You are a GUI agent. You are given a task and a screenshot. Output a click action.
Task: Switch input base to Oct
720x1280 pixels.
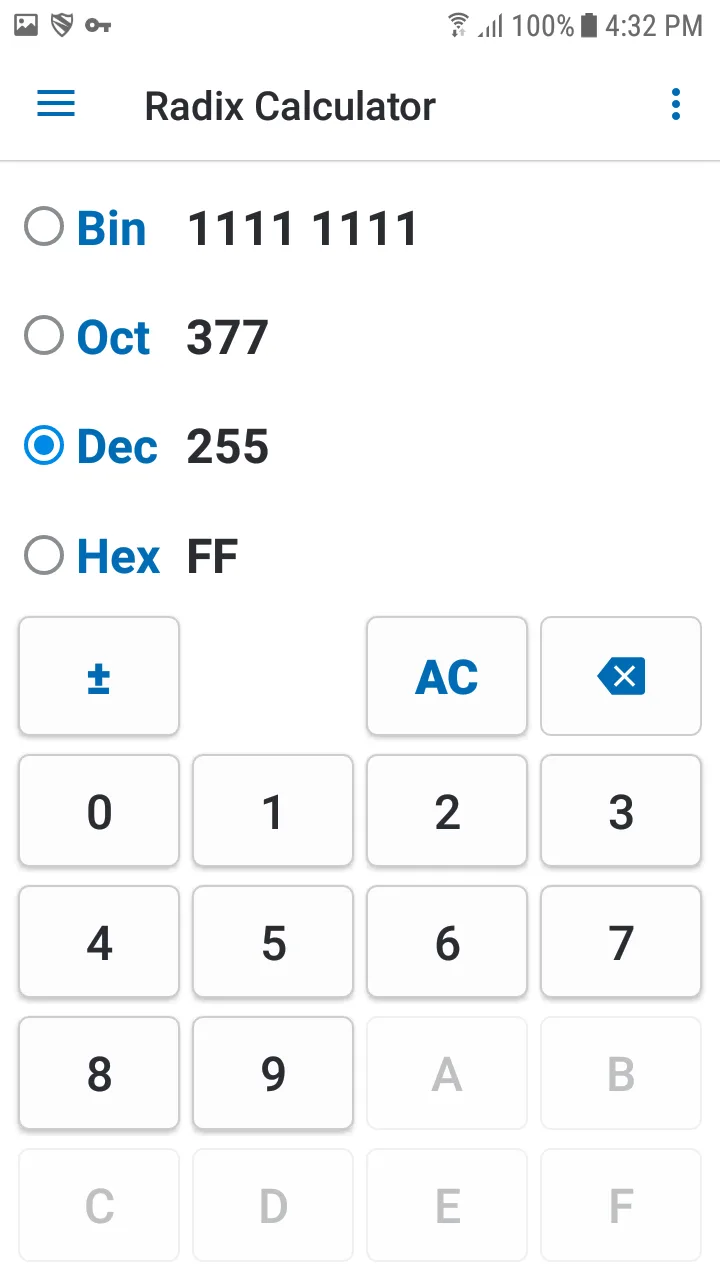click(44, 337)
